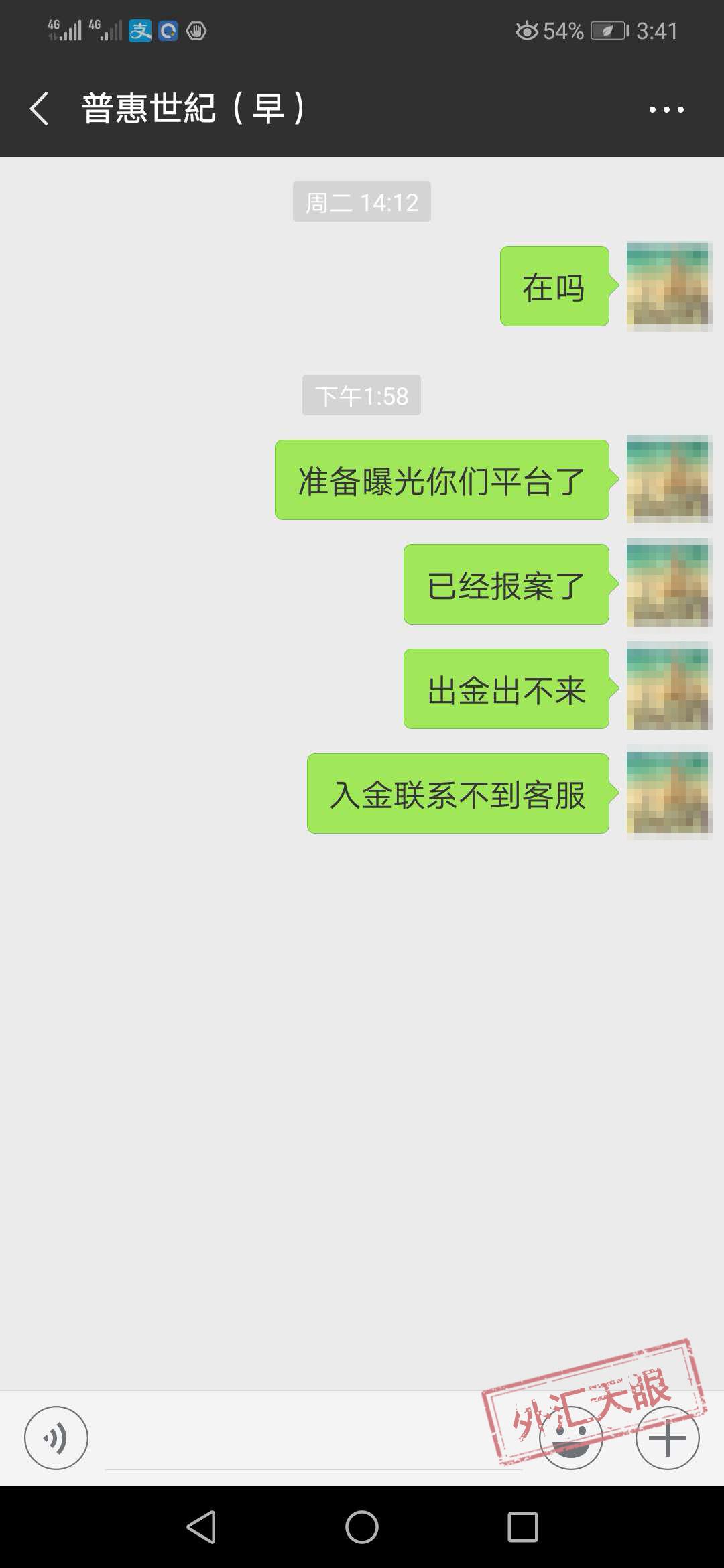Screen dimensions: 724x1568
Task: Select the message bubble 出金出不来
Action: pyautogui.click(x=505, y=688)
